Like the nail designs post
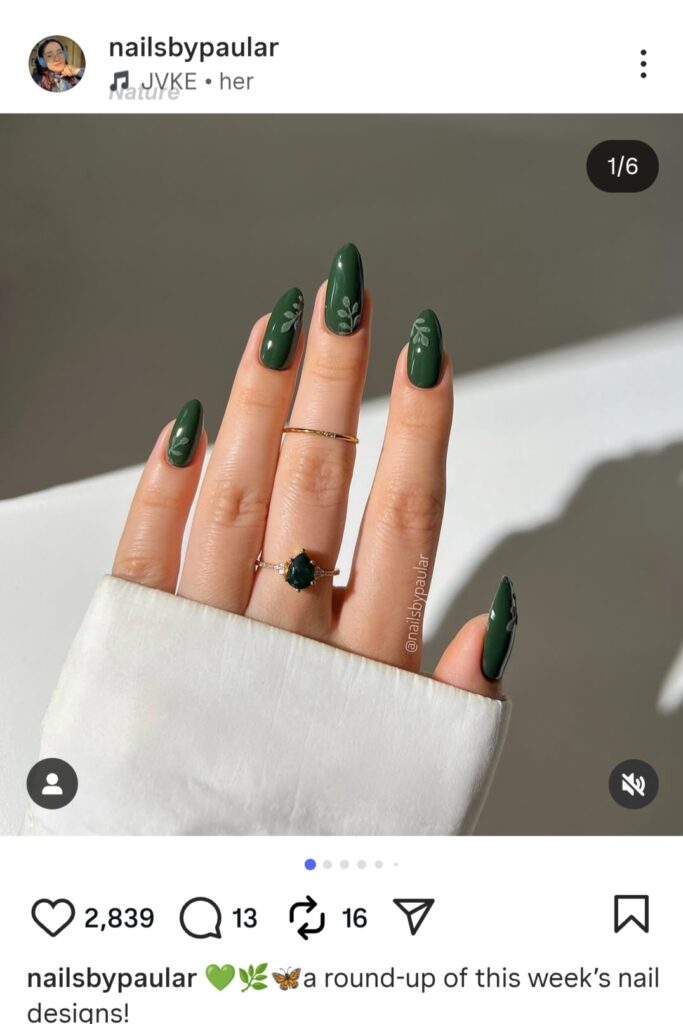The image size is (683, 1024). [x=53, y=916]
